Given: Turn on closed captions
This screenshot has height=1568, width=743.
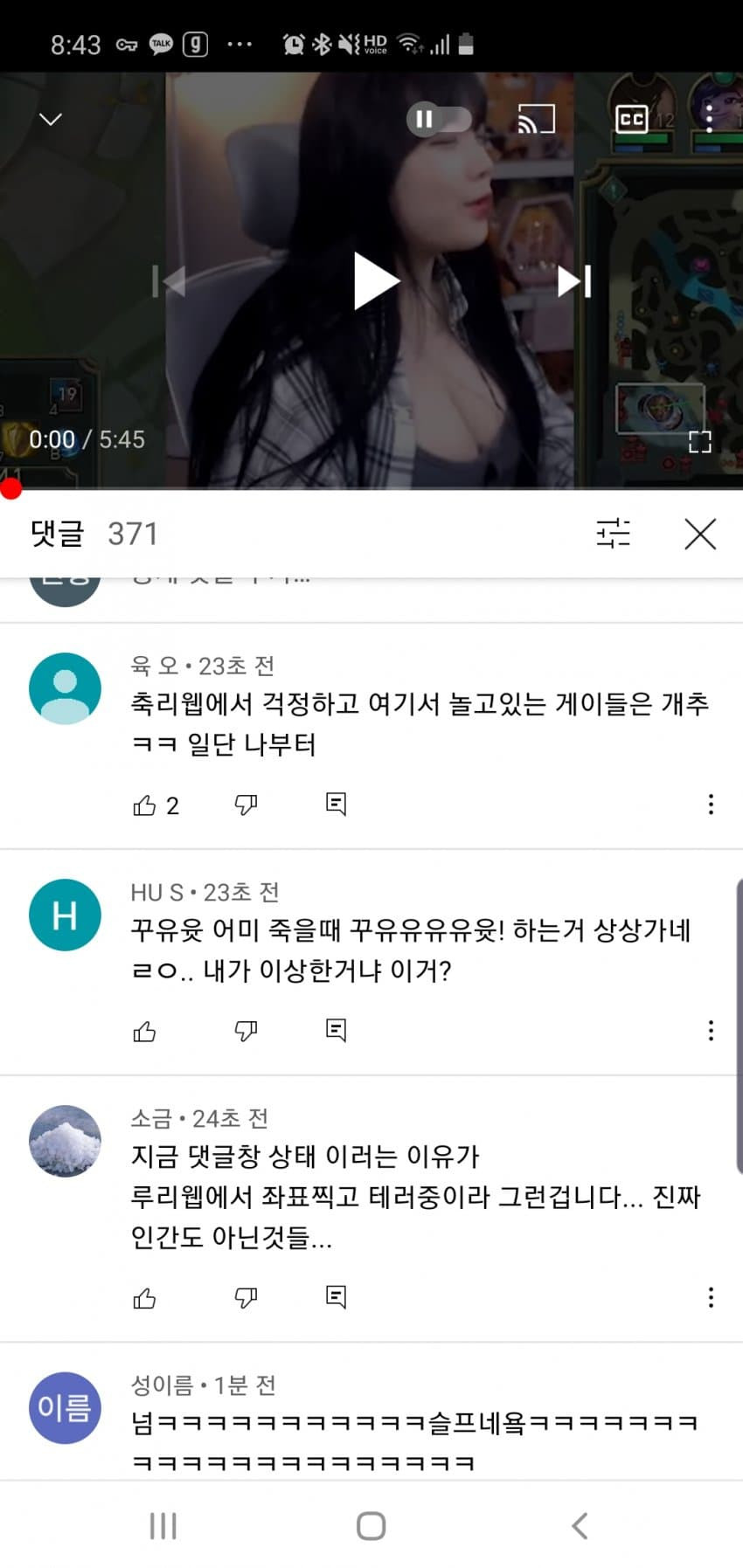Looking at the screenshot, I should pos(631,119).
